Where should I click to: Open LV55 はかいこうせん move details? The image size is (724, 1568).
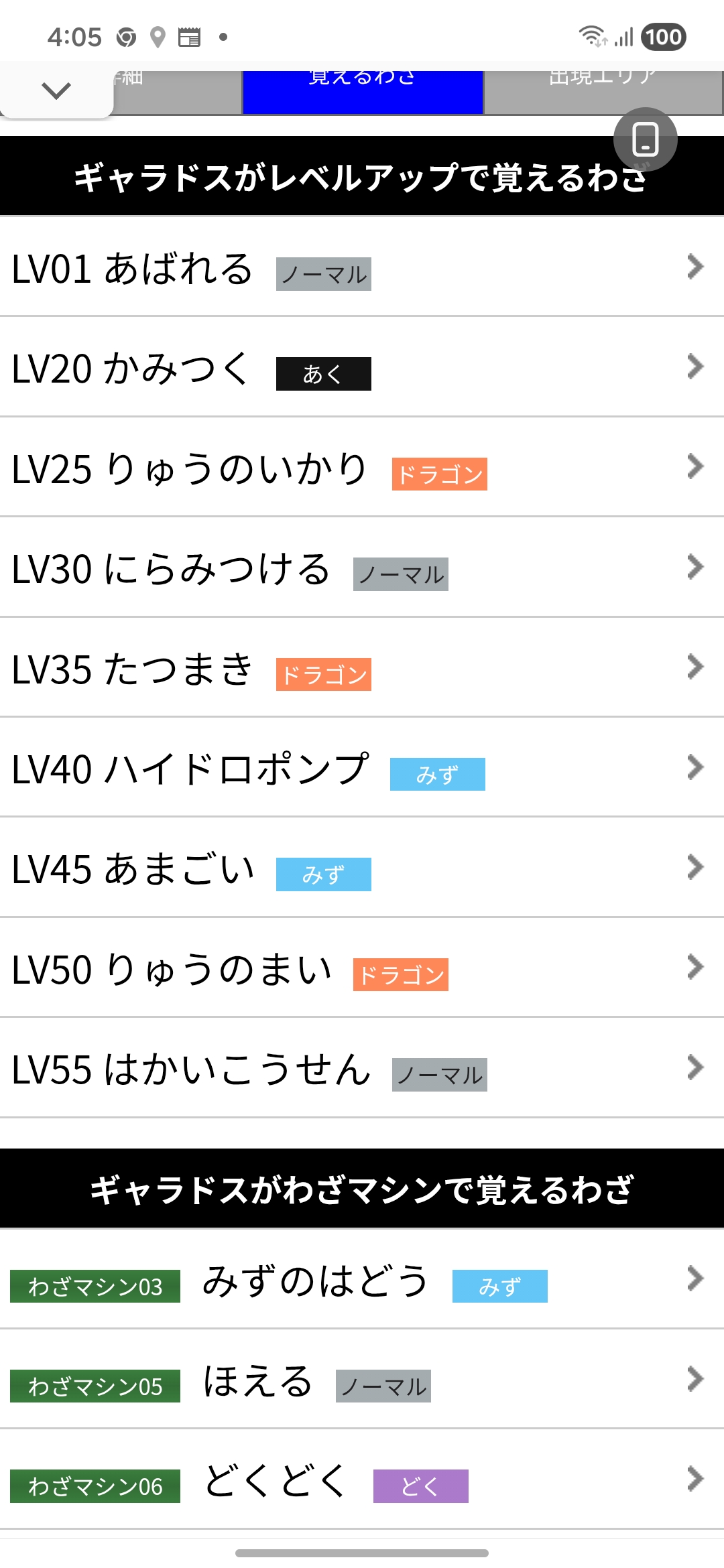click(x=362, y=1067)
